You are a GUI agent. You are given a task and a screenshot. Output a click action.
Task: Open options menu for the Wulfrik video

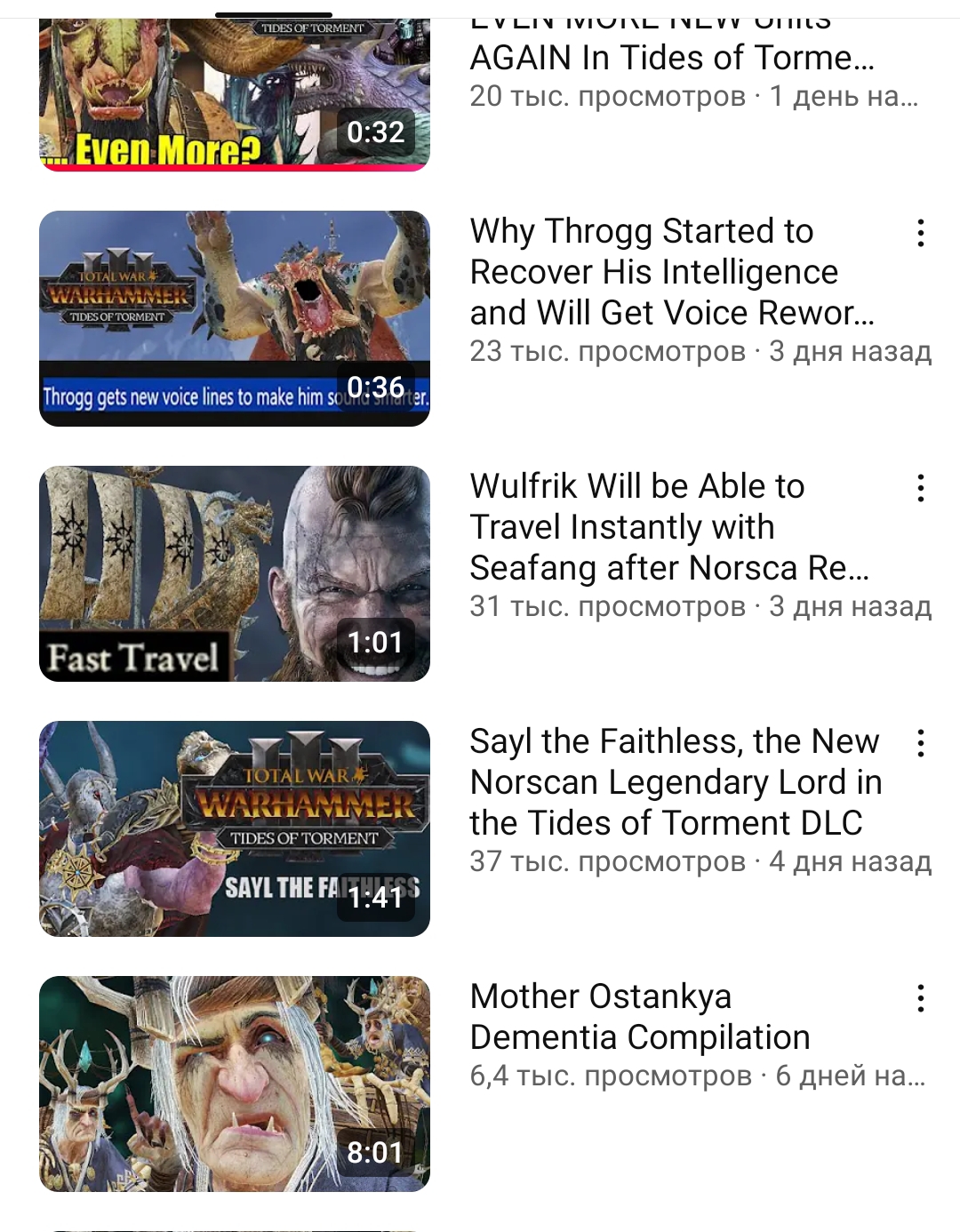tap(921, 488)
